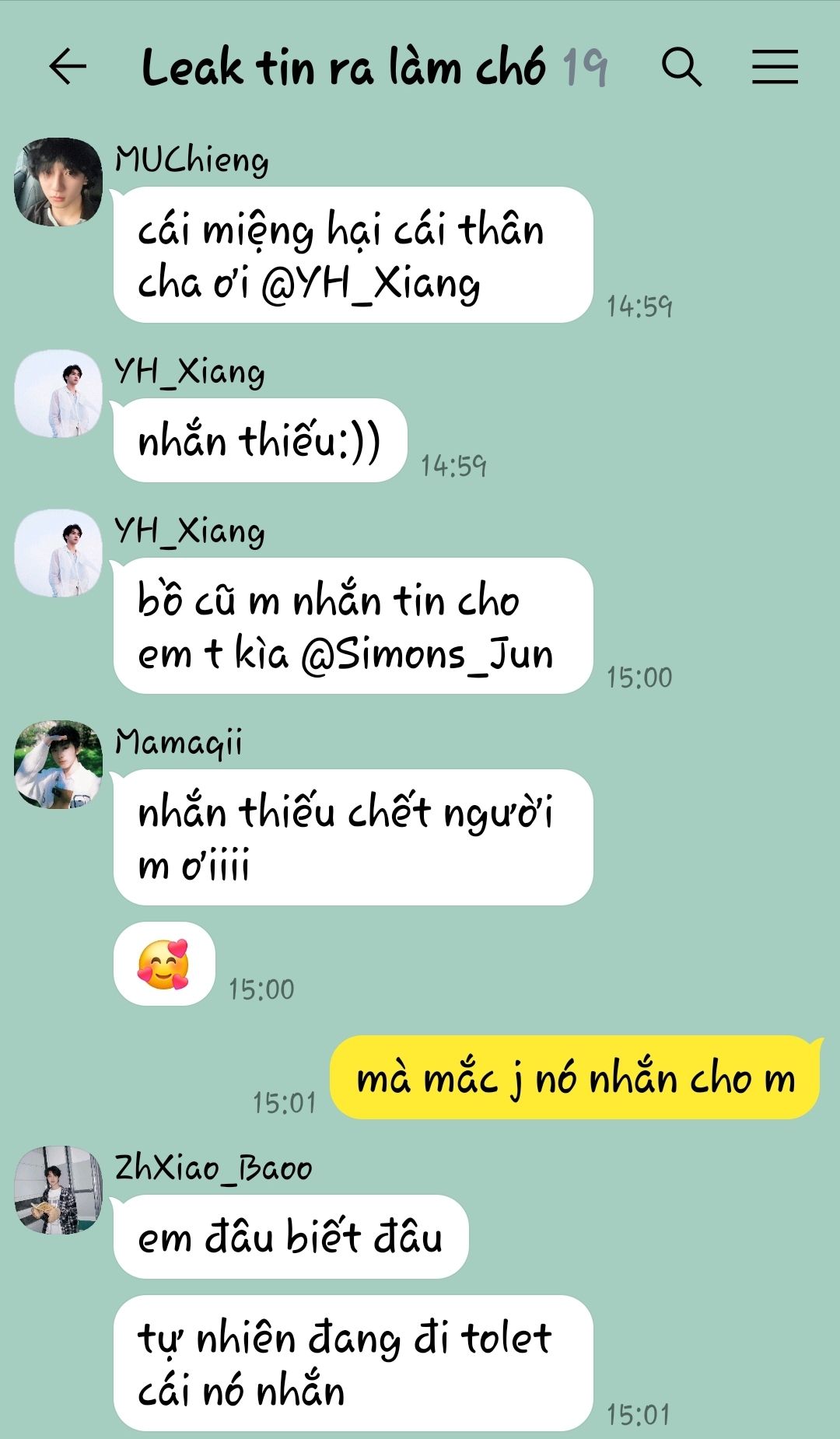Go back from the group chat
The height and width of the screenshot is (1439, 840).
(x=68, y=67)
